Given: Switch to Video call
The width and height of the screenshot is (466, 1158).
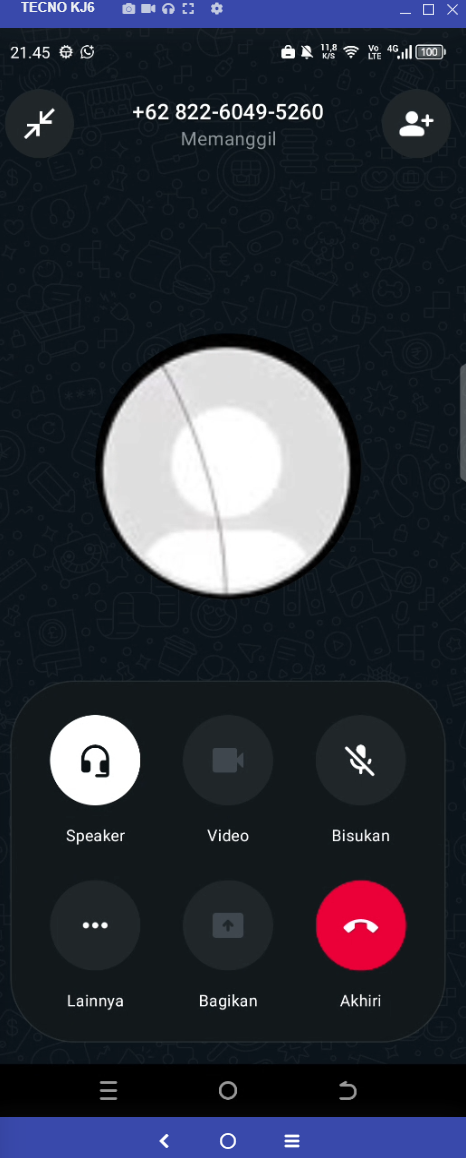Looking at the screenshot, I should pos(228,760).
